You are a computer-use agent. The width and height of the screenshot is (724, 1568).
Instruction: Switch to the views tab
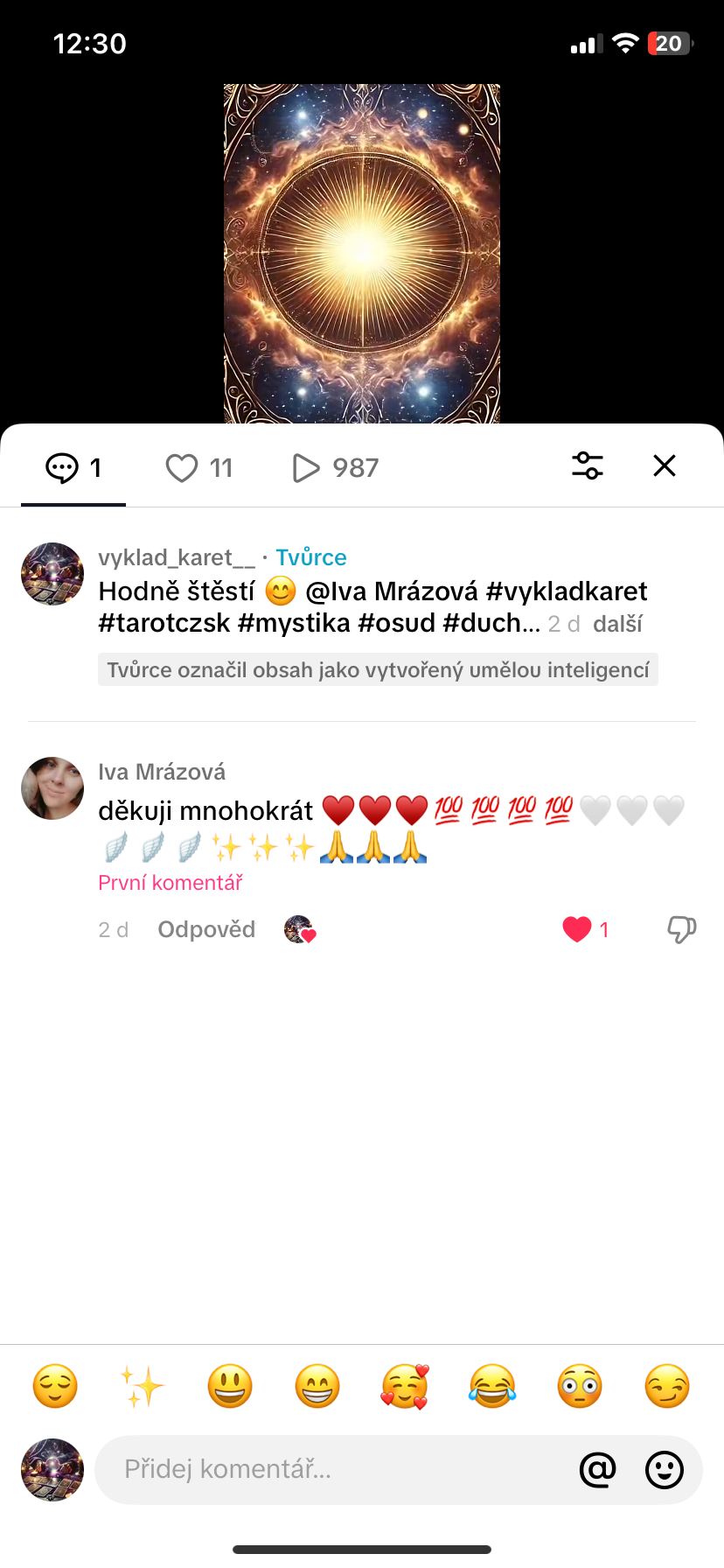tap(336, 468)
